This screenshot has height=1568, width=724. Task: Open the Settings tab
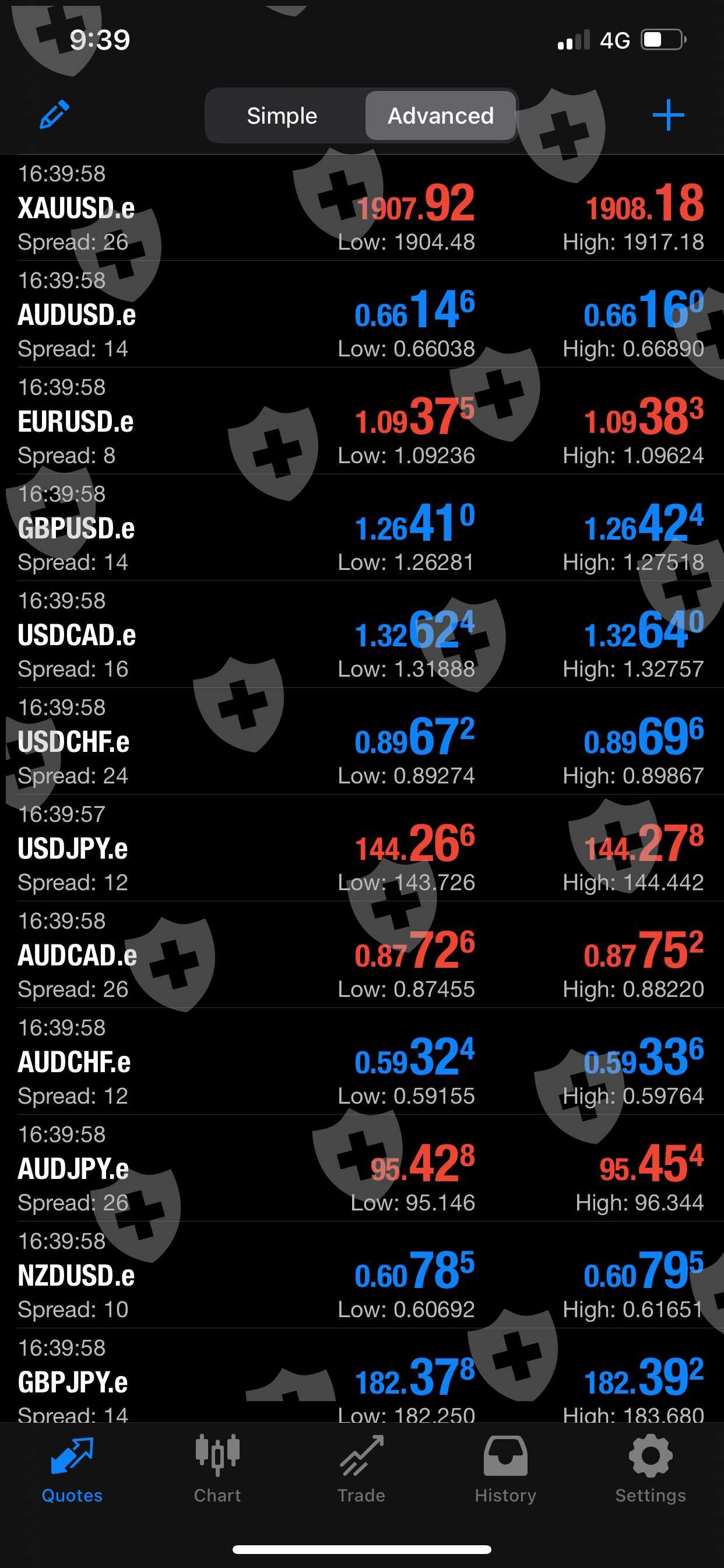pos(650,1469)
